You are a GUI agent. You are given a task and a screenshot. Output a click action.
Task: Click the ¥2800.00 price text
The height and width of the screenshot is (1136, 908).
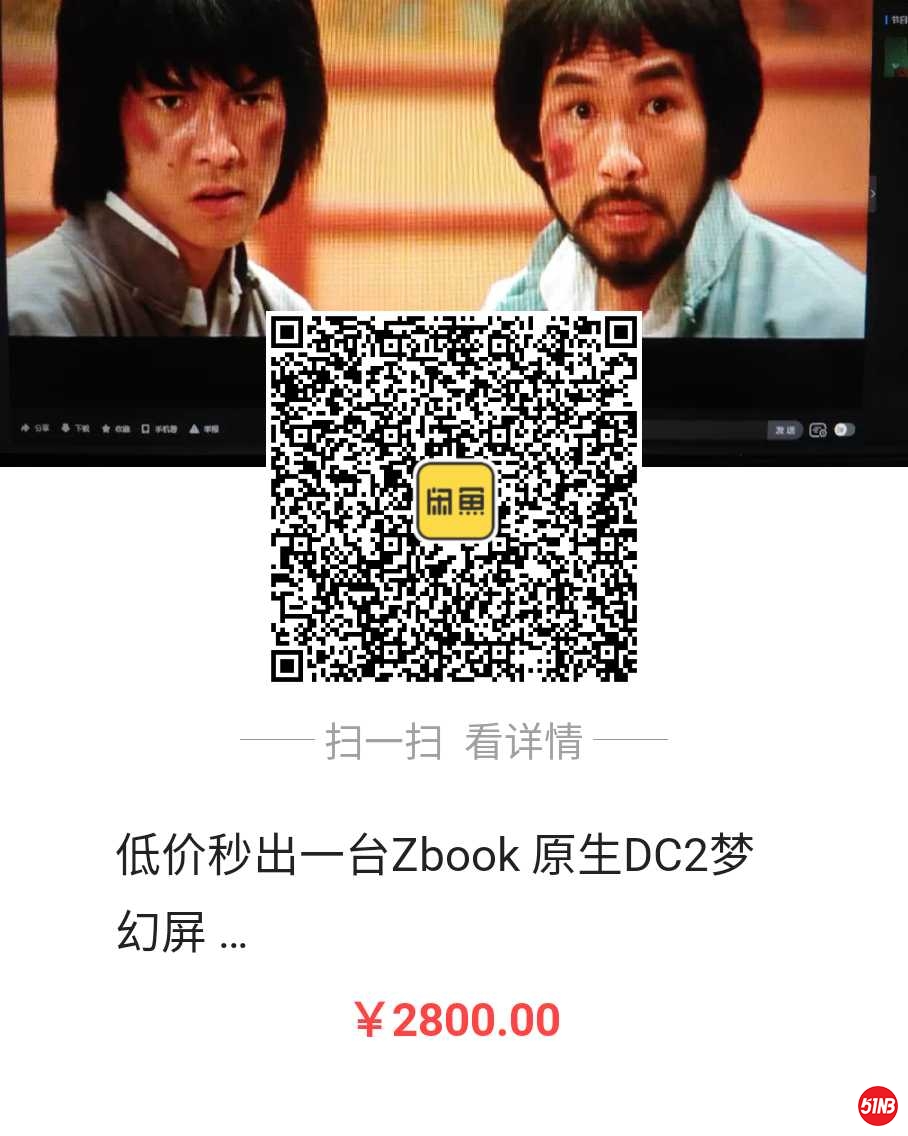click(x=460, y=1019)
